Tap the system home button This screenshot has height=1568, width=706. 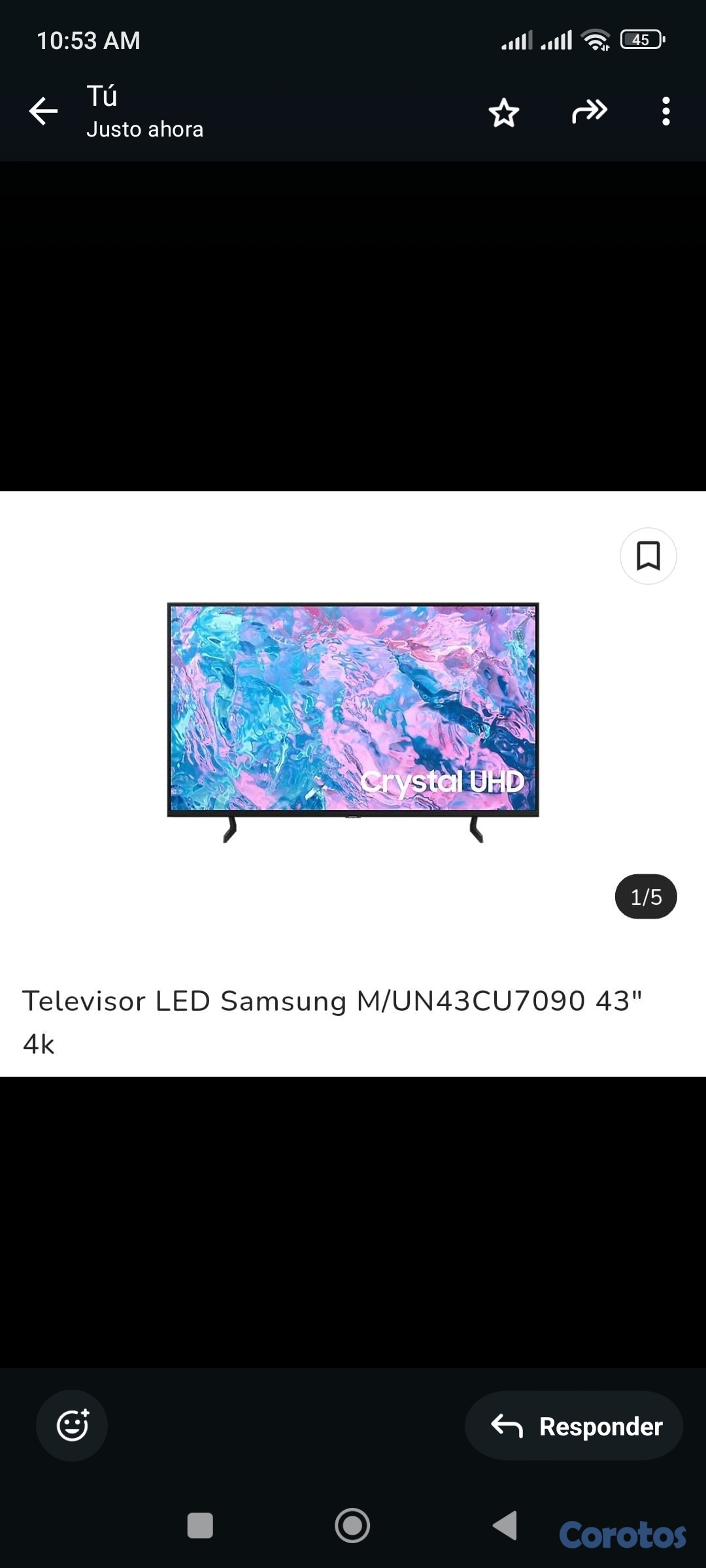[352, 1526]
